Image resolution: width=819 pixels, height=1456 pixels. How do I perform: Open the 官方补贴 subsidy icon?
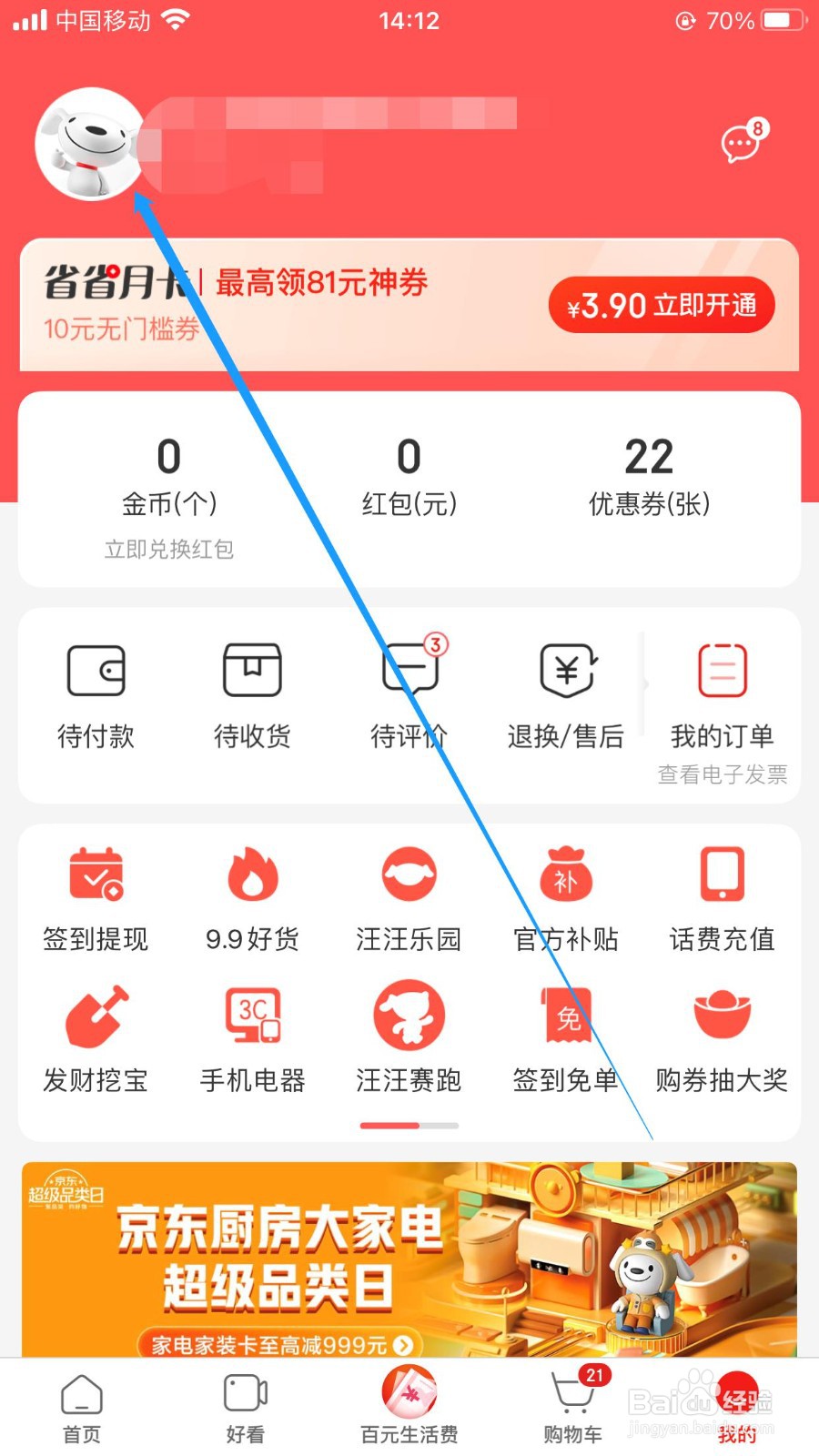click(565, 896)
